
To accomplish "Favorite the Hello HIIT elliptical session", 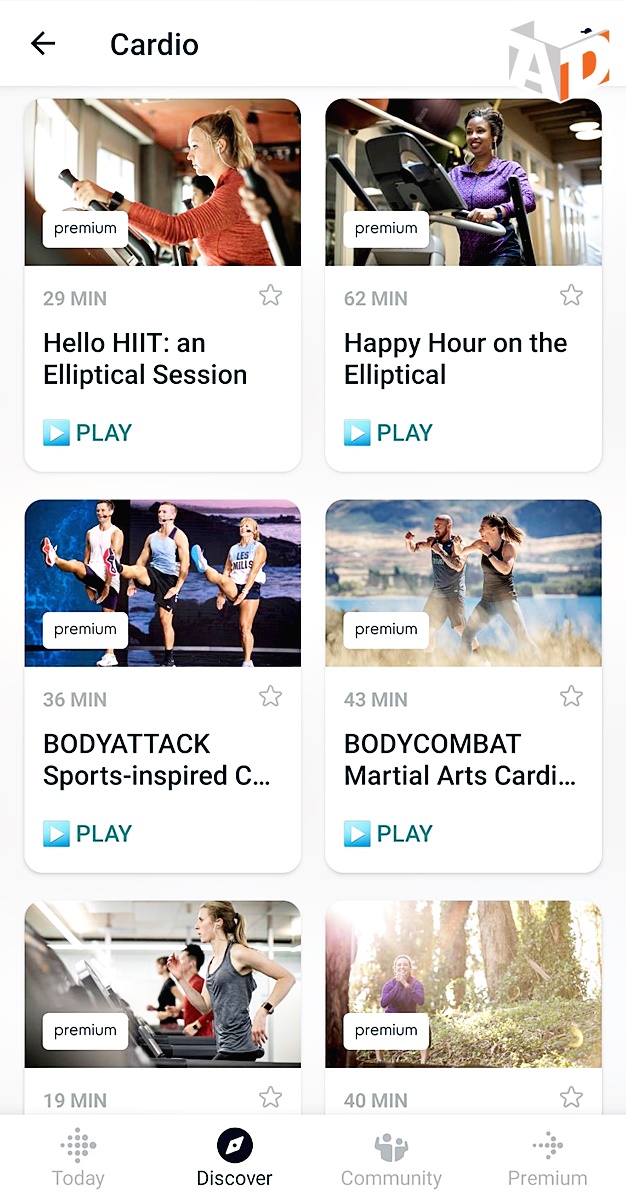I will (270, 295).
